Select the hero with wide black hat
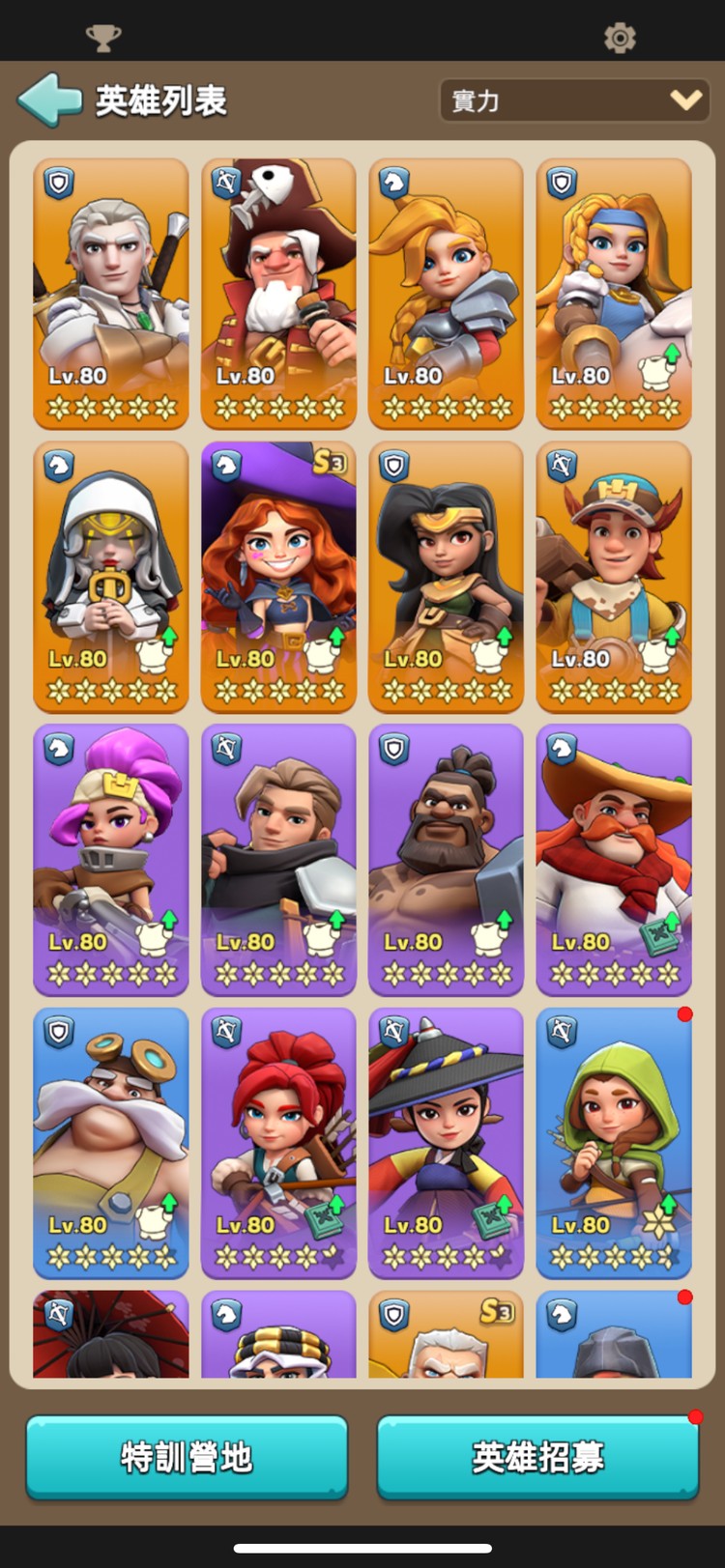The image size is (725, 1568). [x=446, y=1139]
